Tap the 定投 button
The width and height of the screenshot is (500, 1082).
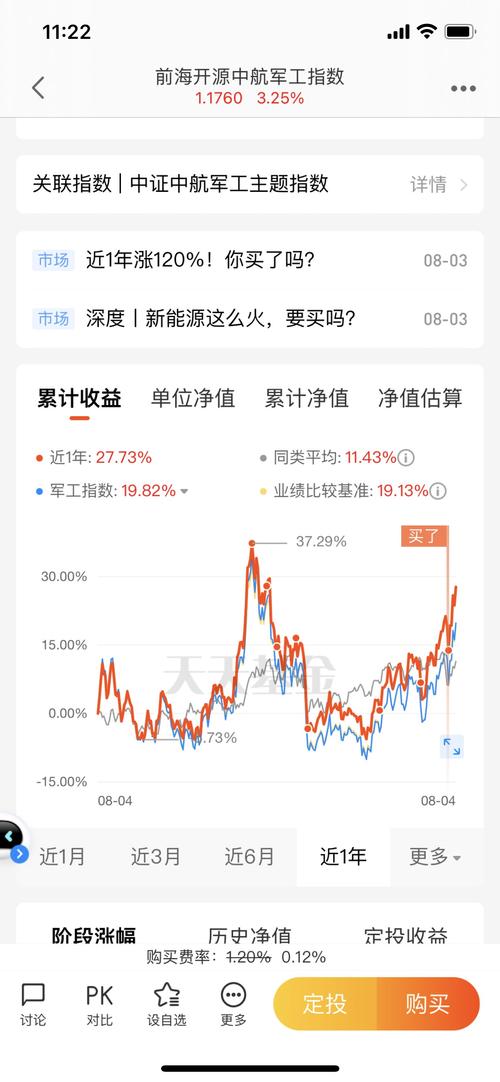click(326, 1003)
